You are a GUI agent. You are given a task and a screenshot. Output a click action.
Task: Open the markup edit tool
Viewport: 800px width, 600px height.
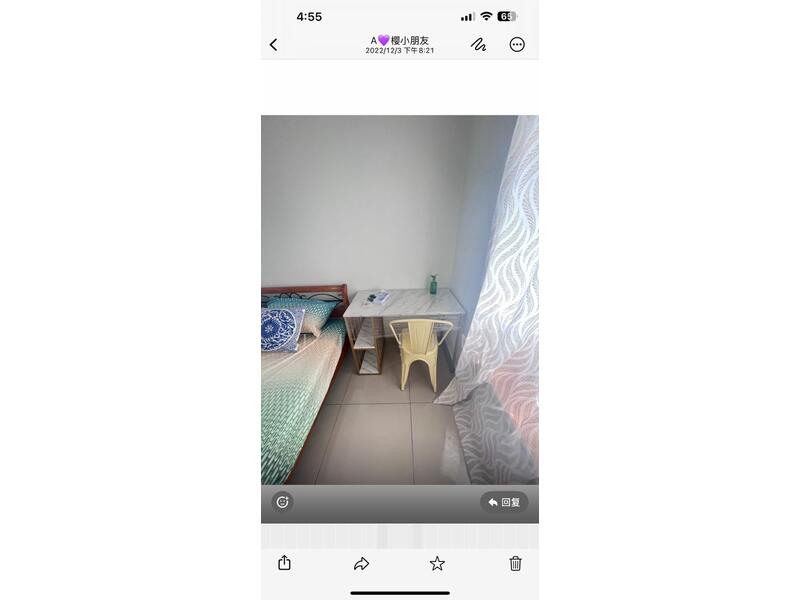(x=479, y=45)
